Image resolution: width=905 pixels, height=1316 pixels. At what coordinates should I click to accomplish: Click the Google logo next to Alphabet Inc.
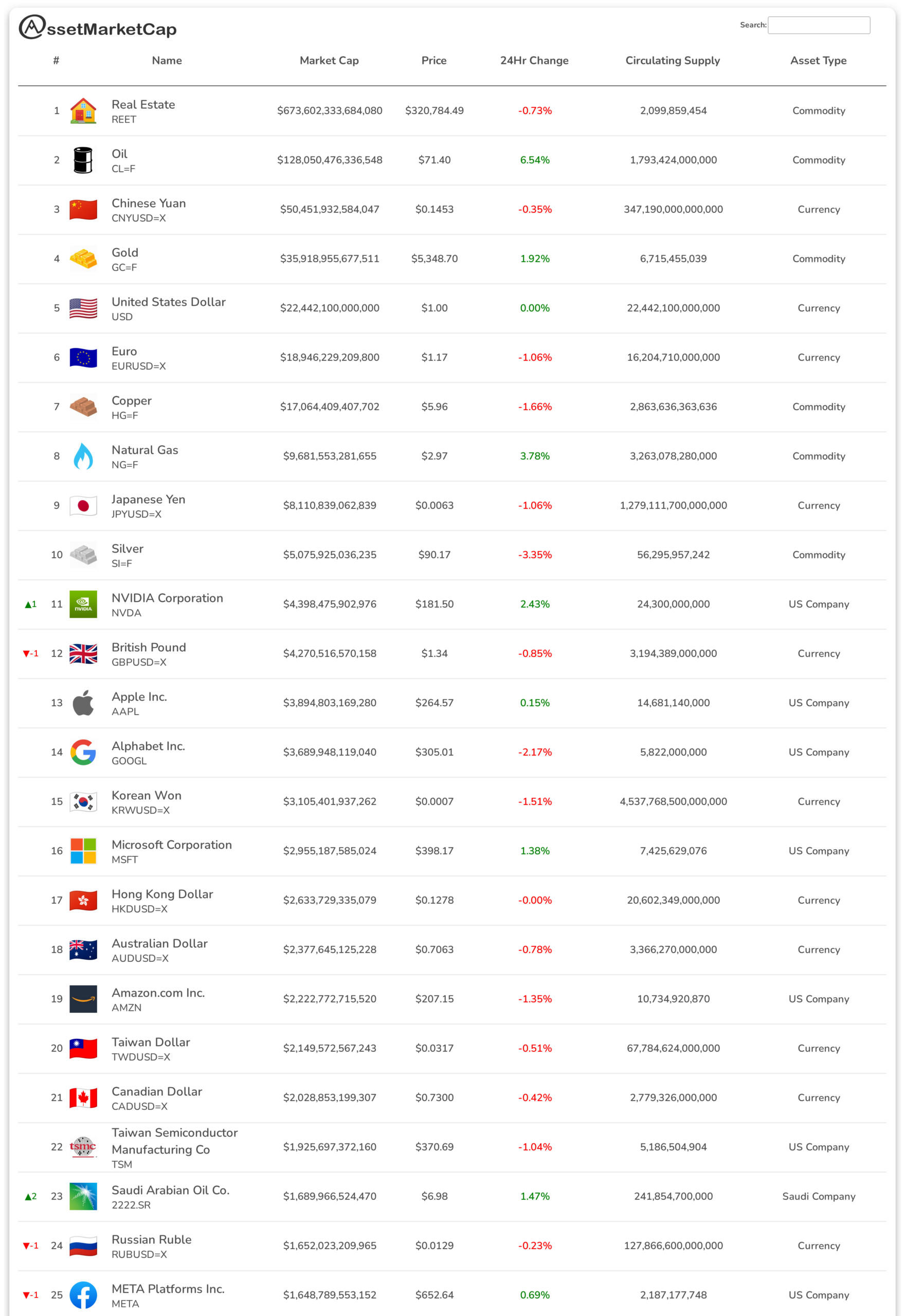[83, 752]
